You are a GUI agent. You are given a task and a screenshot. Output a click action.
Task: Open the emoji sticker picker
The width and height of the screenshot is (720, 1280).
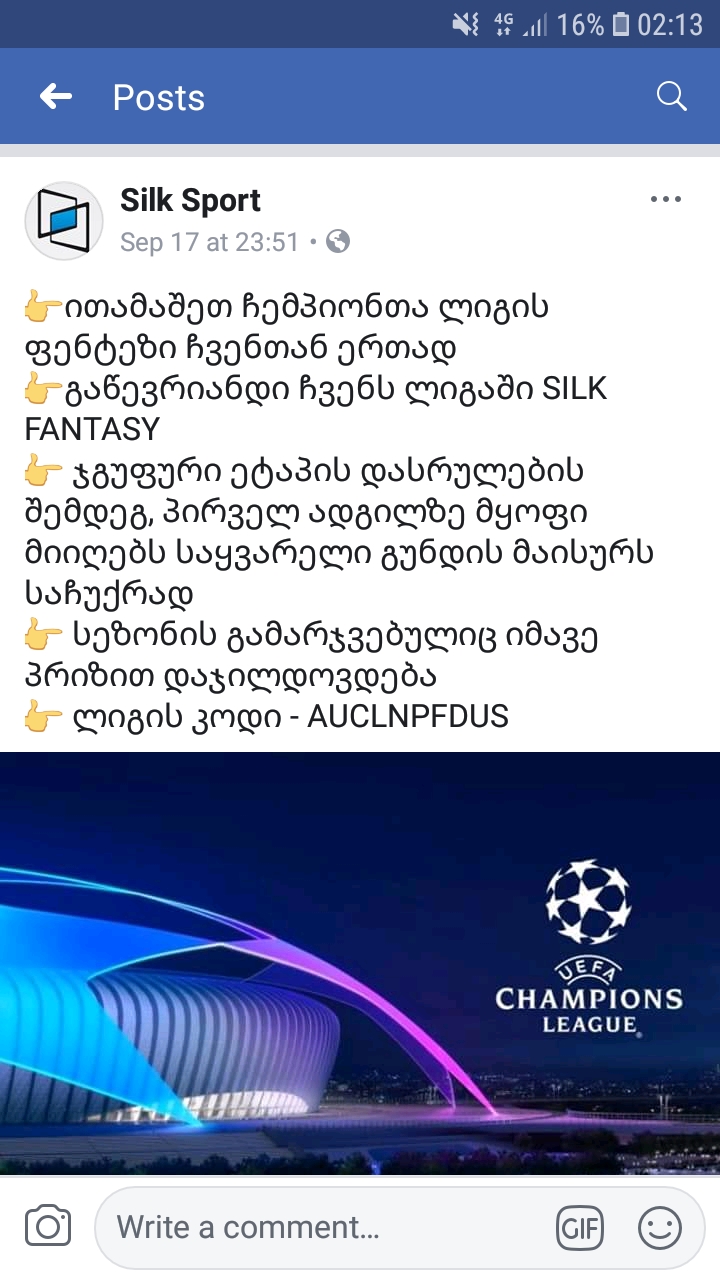[659, 1228]
